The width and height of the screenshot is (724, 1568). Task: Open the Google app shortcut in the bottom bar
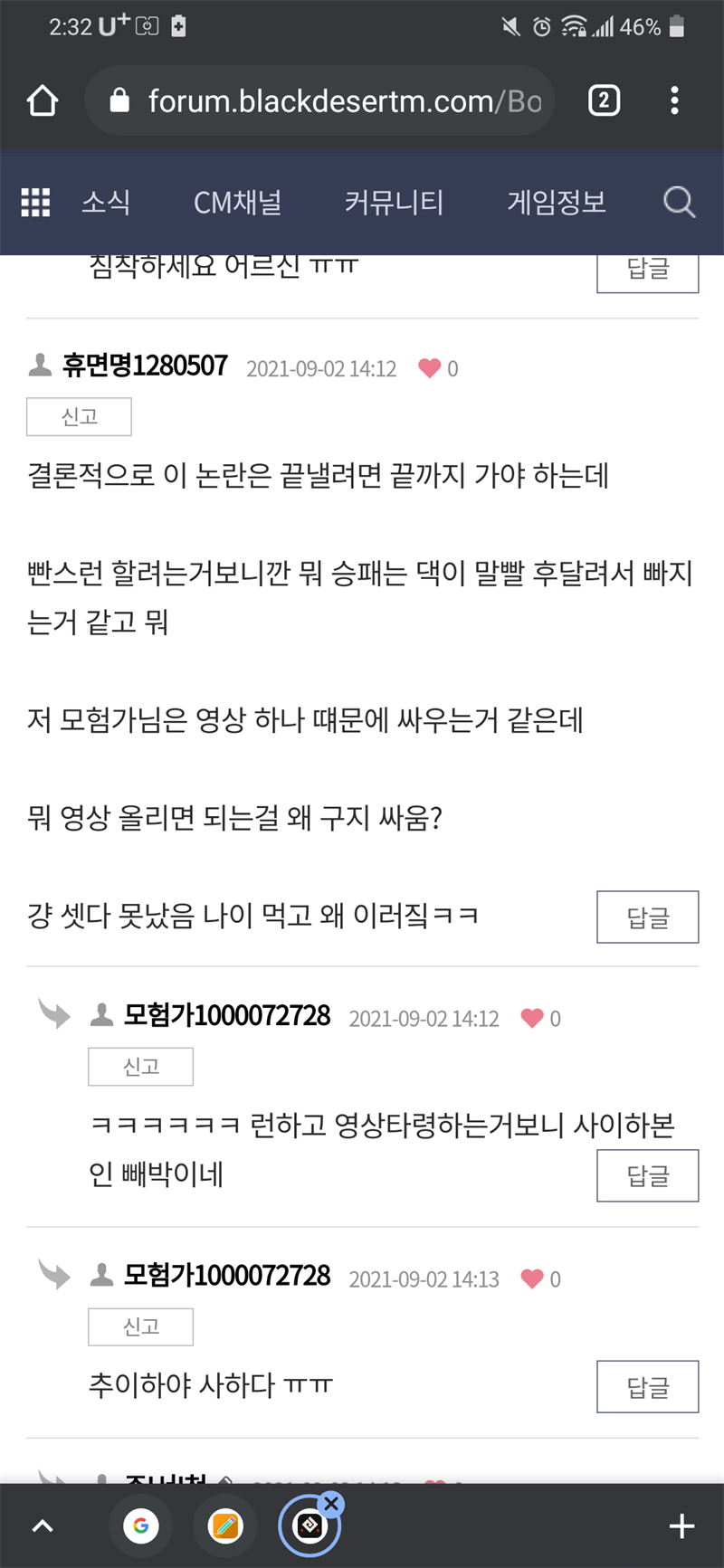(141, 1526)
